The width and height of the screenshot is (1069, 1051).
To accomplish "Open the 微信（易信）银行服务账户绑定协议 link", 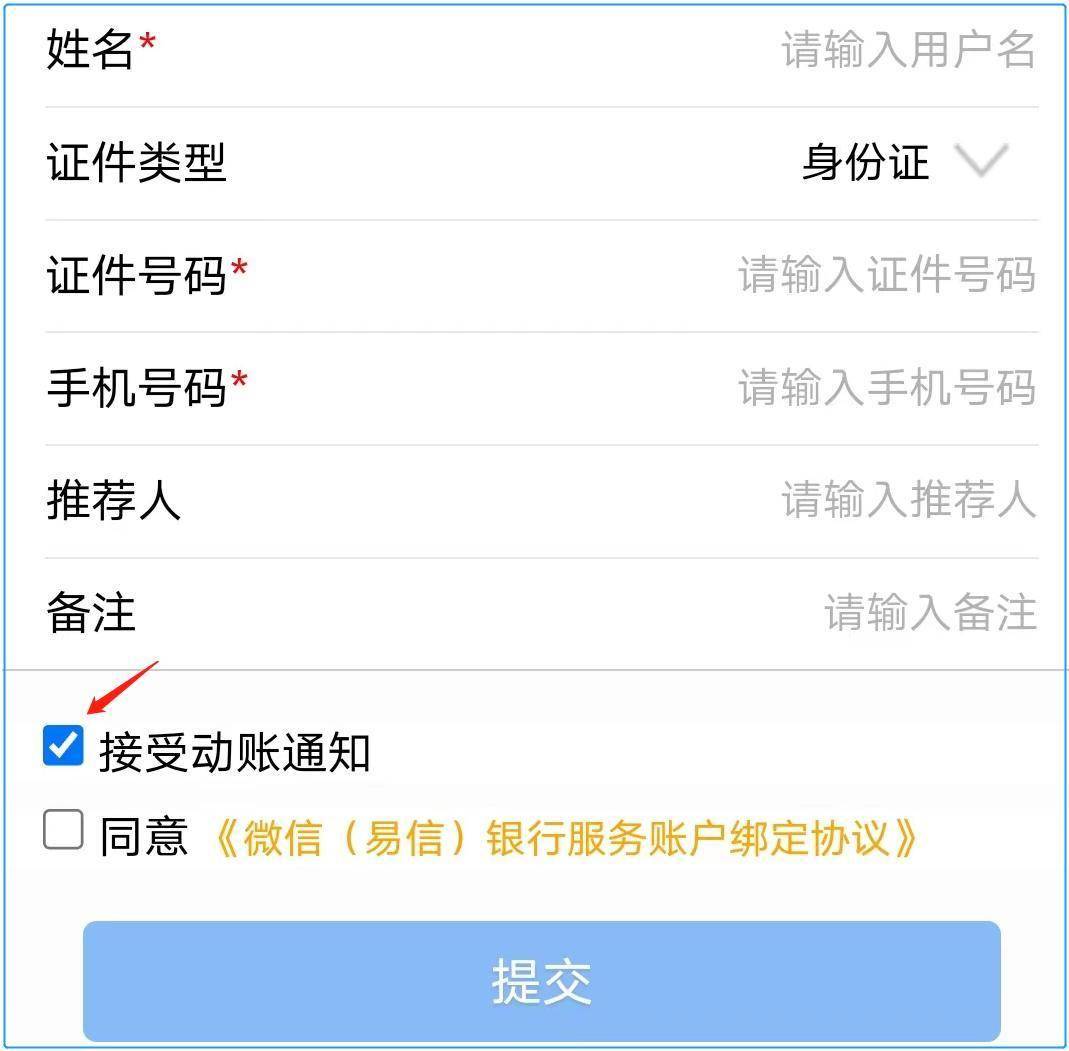I will 565,838.
